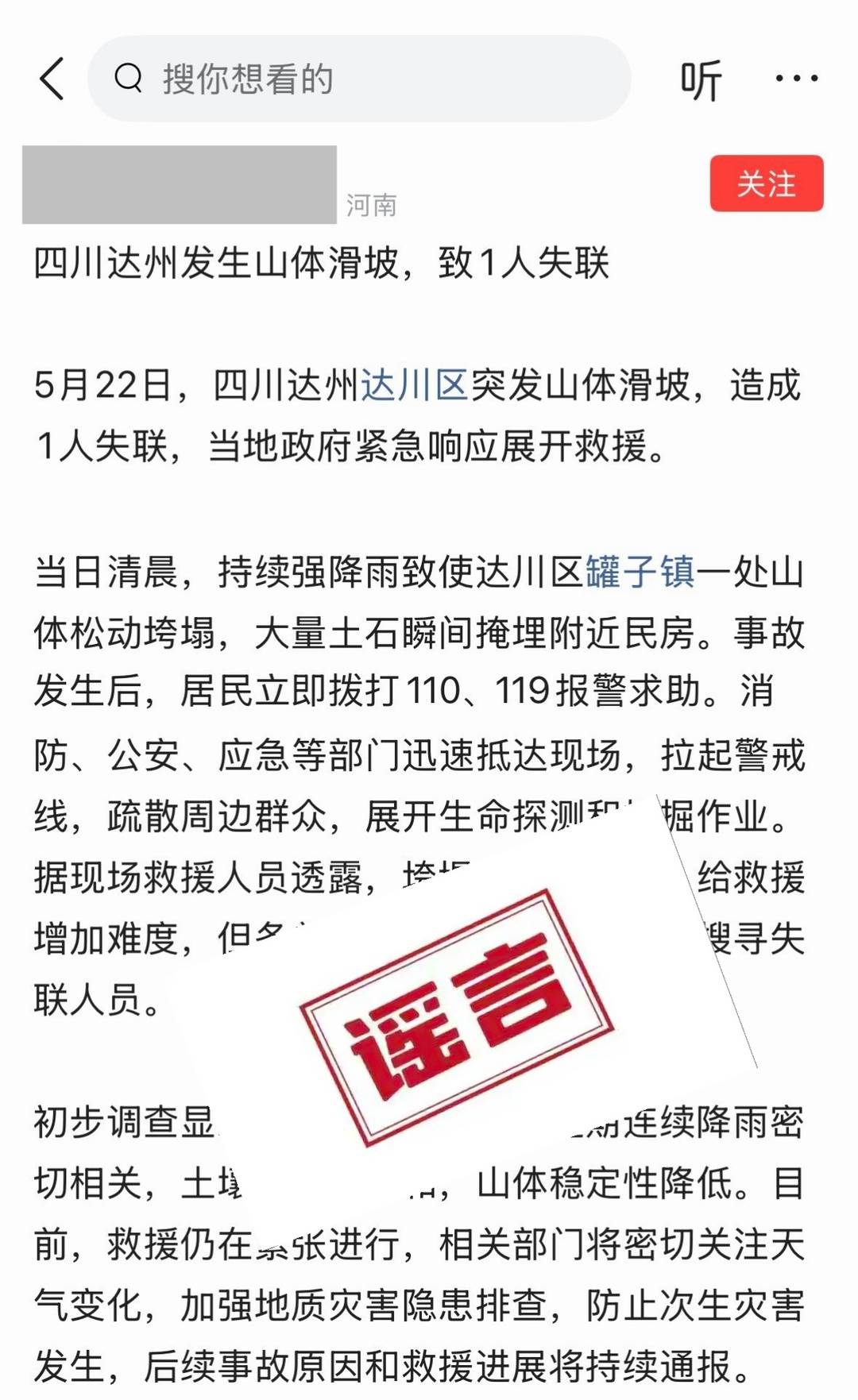Open the 搜你想看的 search box
The width and height of the screenshot is (858, 1400).
(357, 79)
